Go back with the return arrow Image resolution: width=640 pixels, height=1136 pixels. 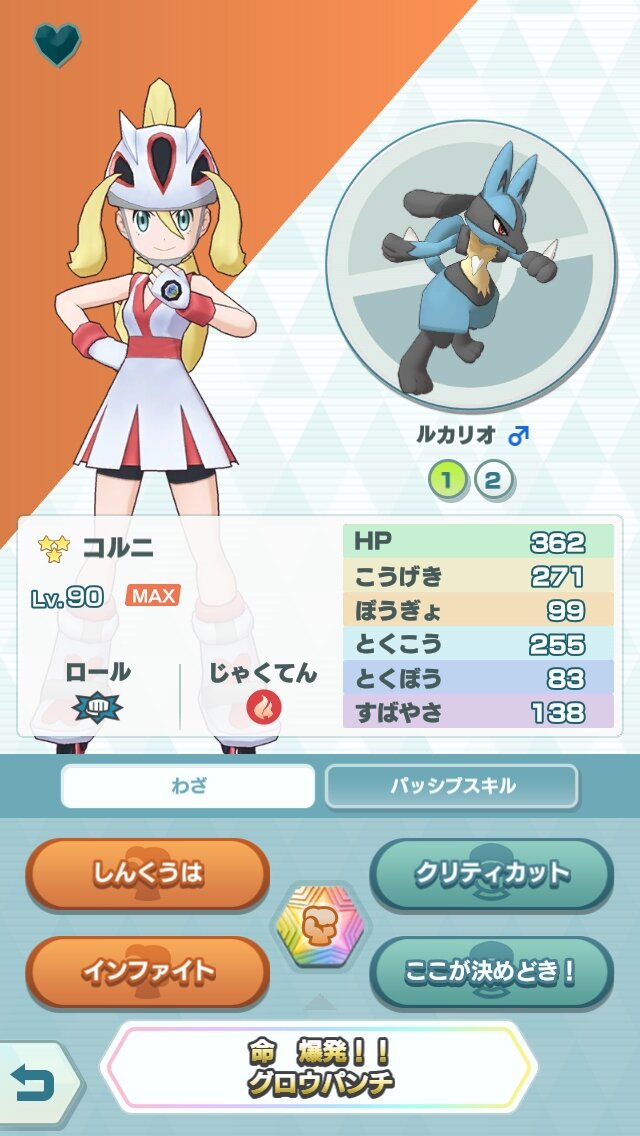point(35,1081)
